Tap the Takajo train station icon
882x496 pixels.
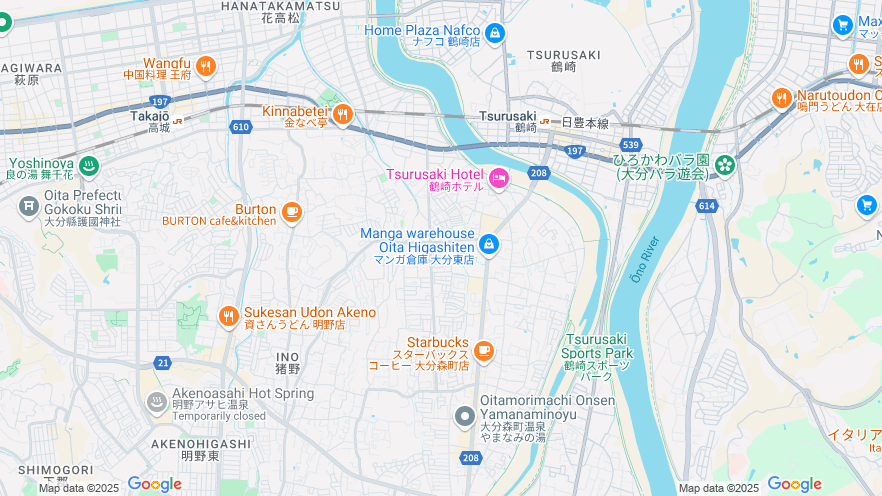(178, 121)
